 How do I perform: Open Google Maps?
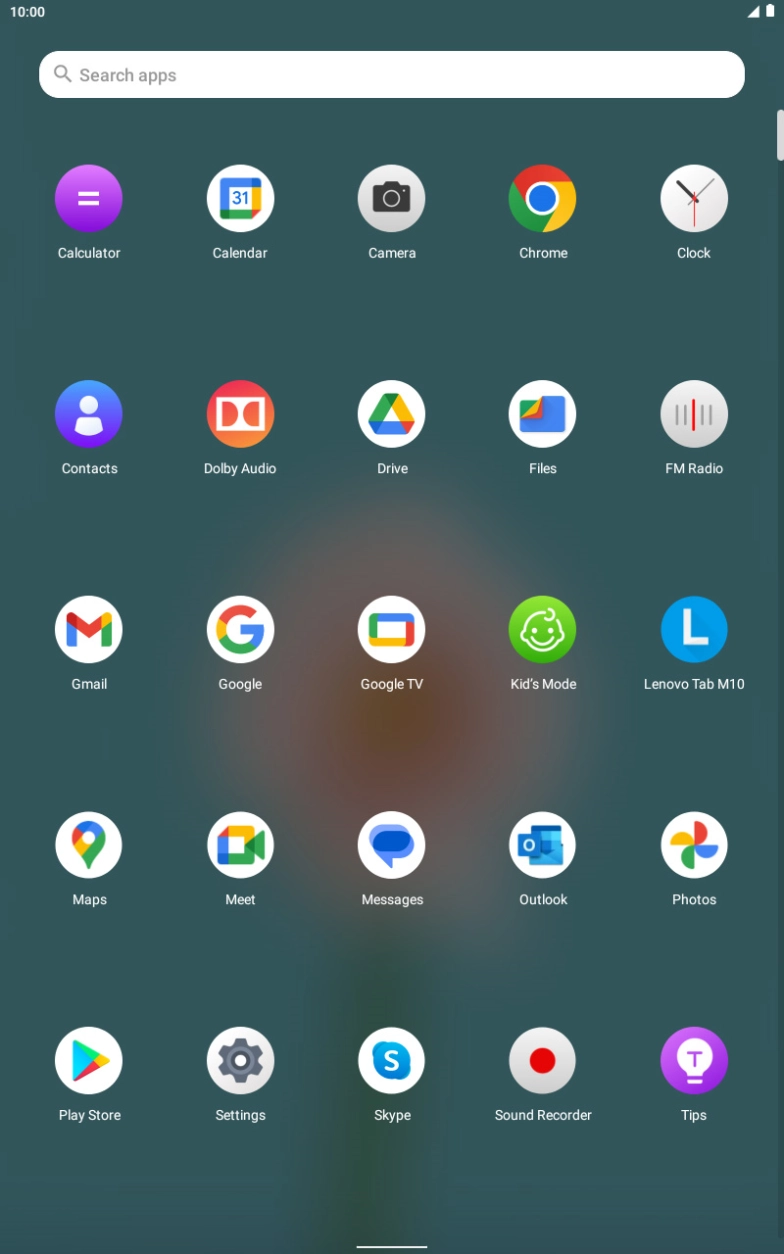pyautogui.click(x=89, y=845)
